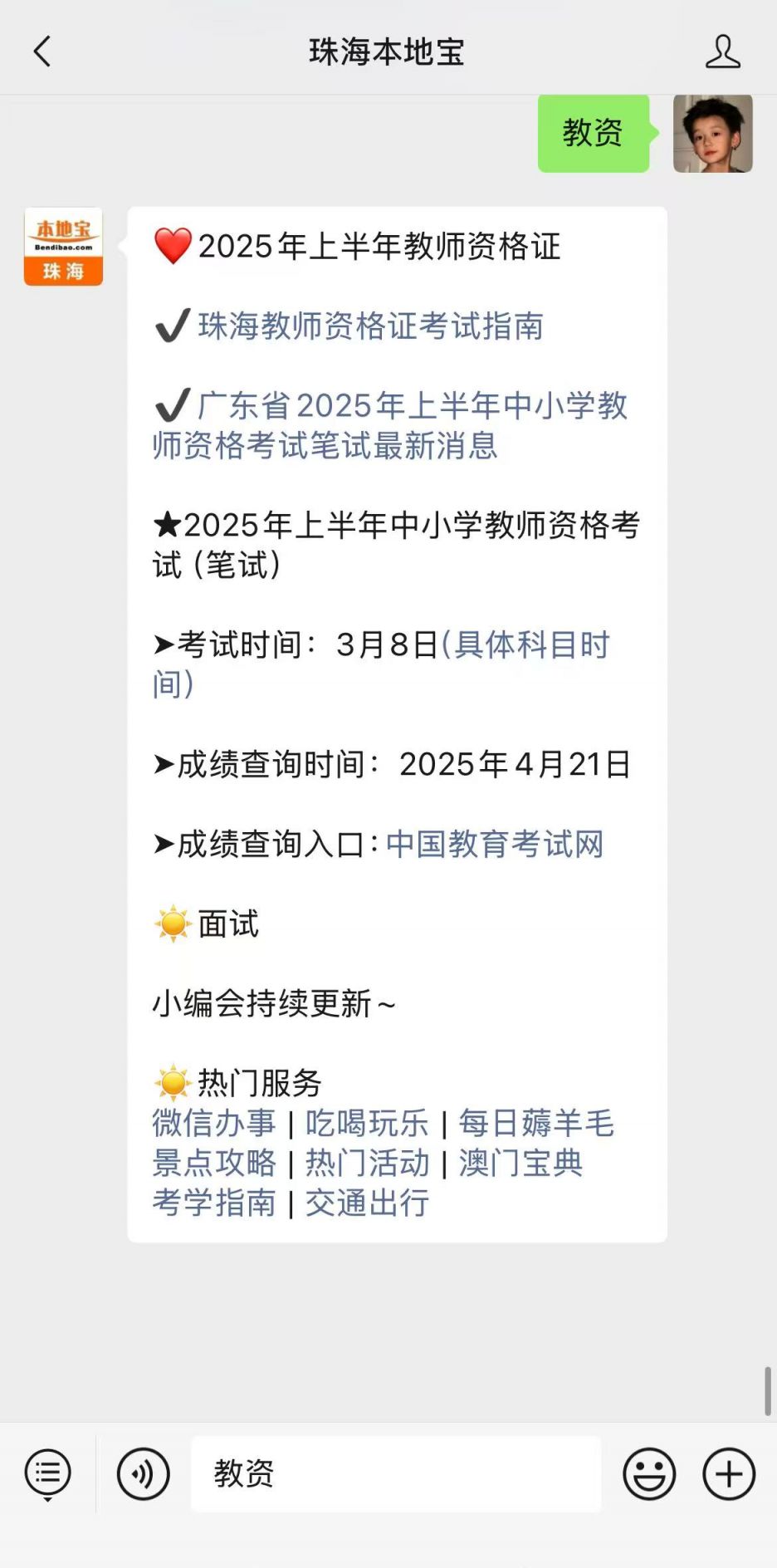Image resolution: width=777 pixels, height=1568 pixels.
Task: Open 广东省2025年上半年中小学教师资格考试笔试最新消息 link
Action: tap(390, 426)
